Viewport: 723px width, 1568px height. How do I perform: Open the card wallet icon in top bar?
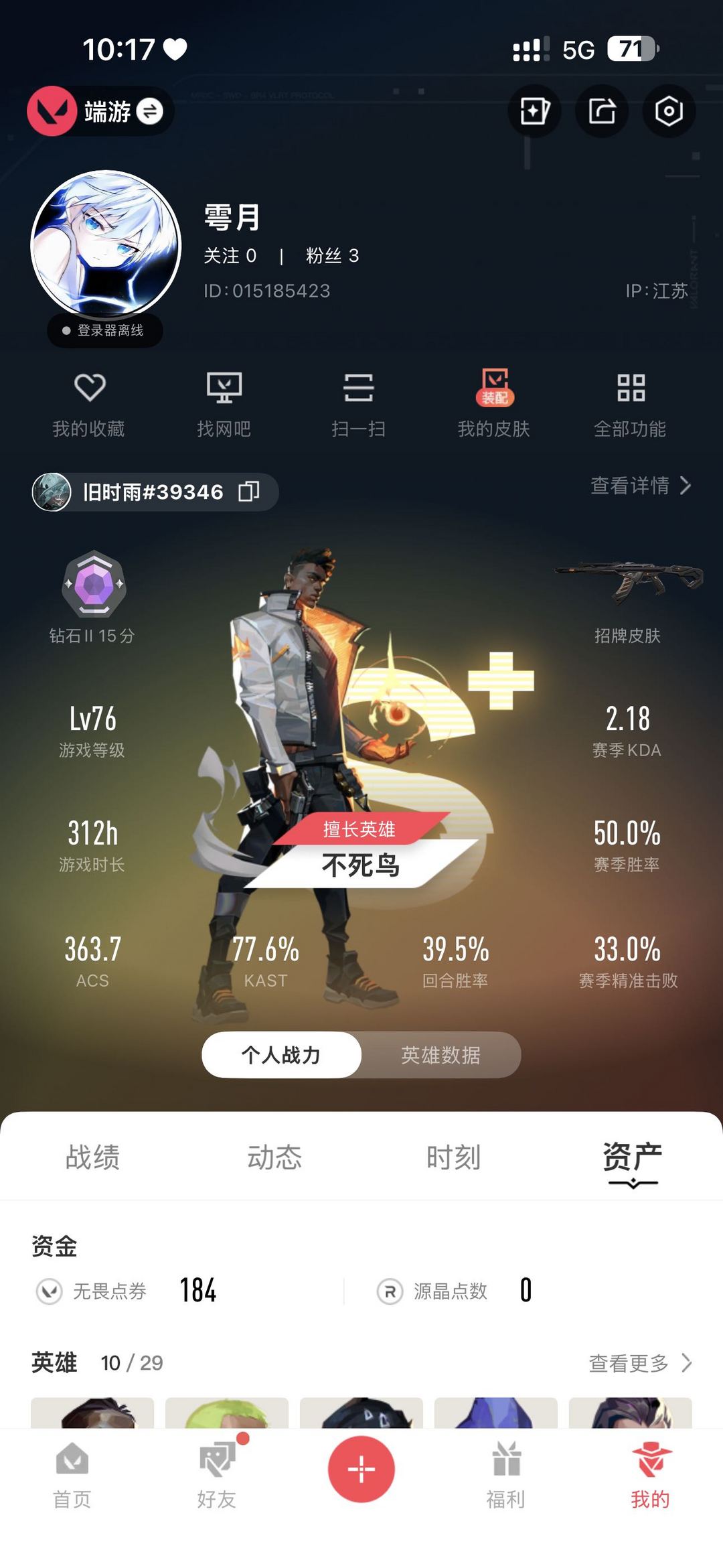pyautogui.click(x=534, y=112)
